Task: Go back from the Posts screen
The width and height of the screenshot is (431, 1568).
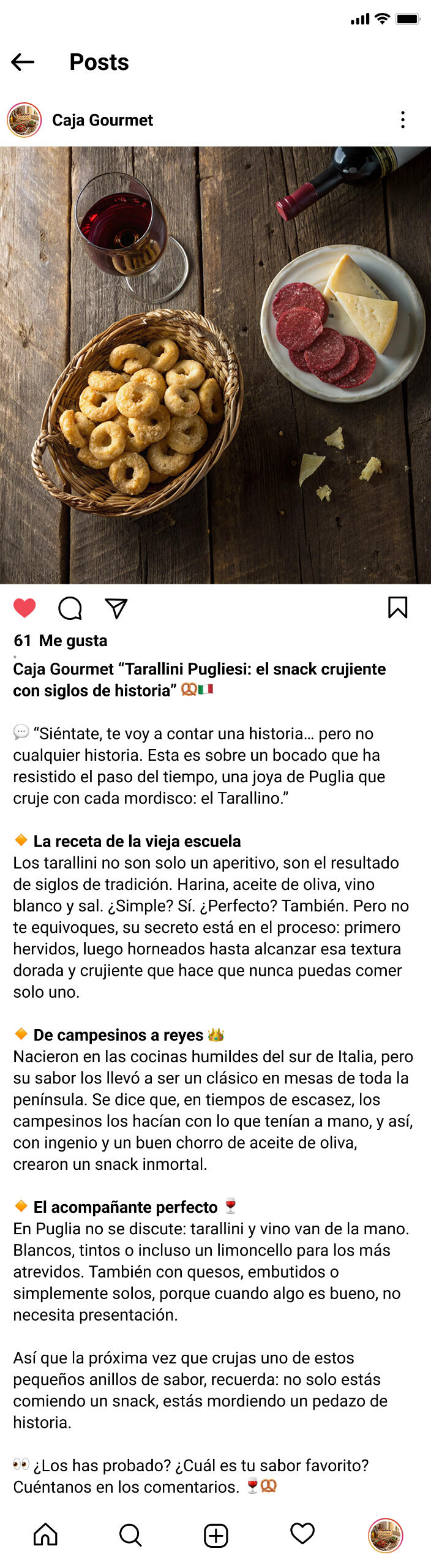Action: click(x=23, y=62)
